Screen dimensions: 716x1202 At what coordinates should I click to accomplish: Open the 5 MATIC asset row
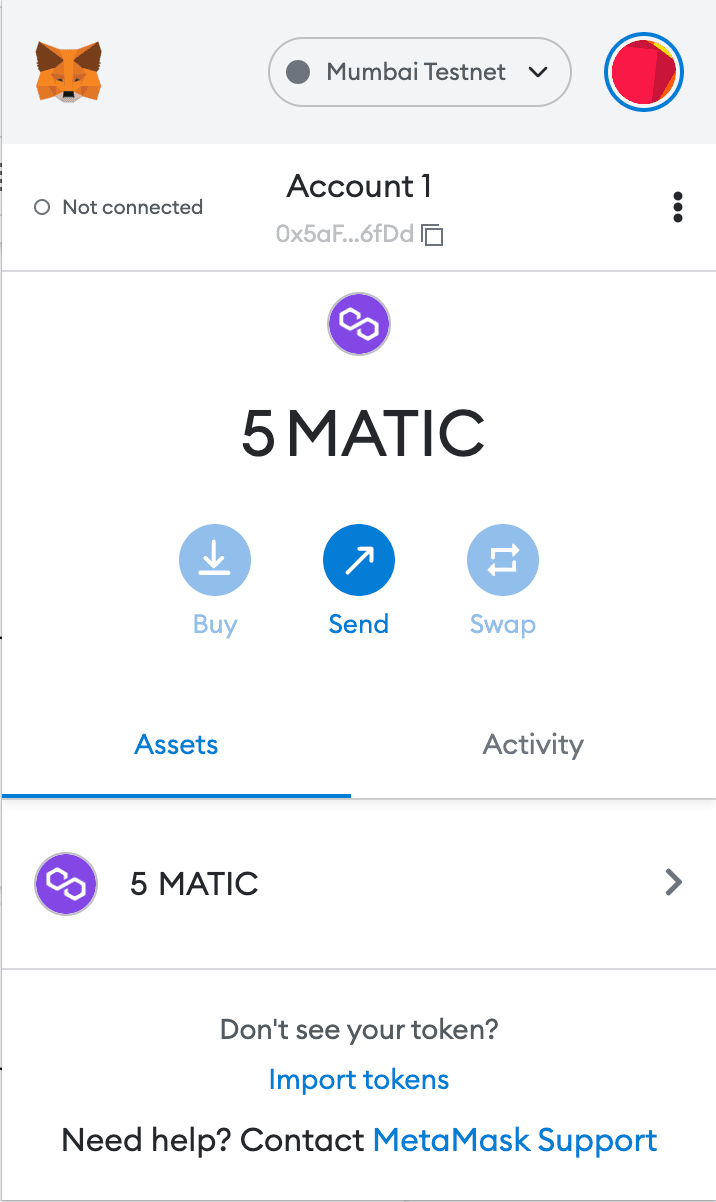coord(358,884)
